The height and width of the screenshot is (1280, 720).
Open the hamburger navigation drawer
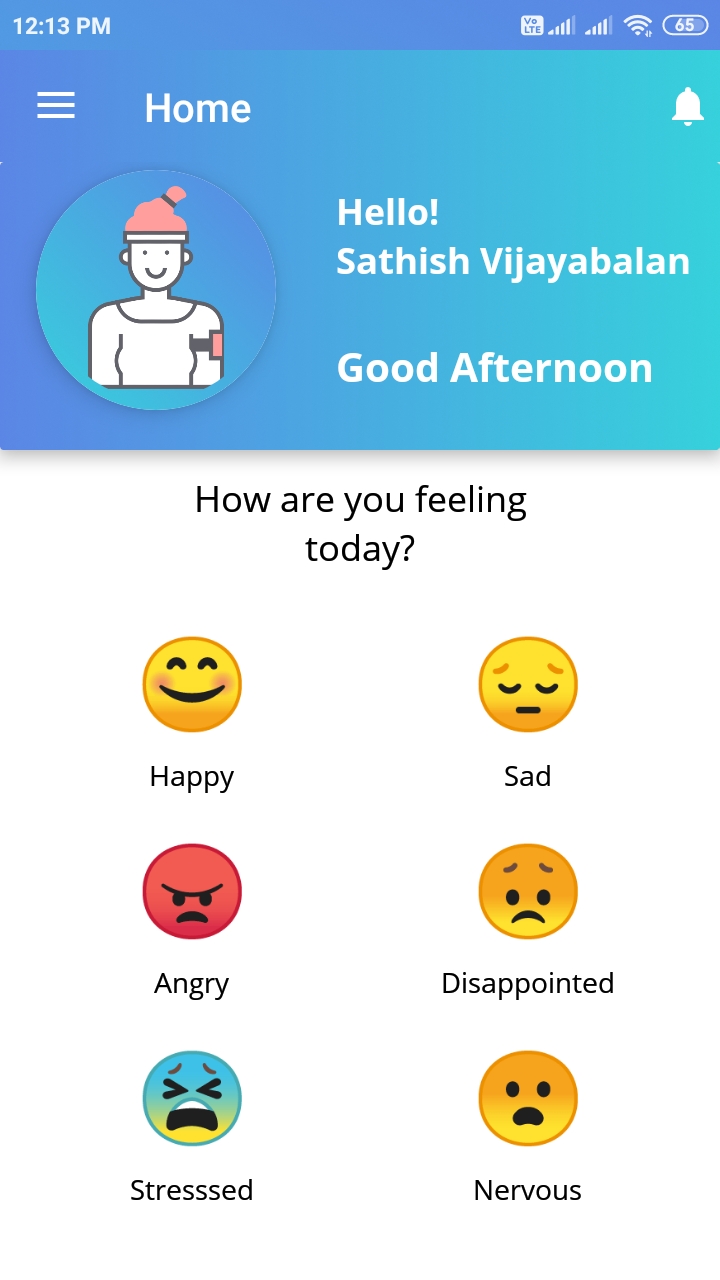(56, 106)
